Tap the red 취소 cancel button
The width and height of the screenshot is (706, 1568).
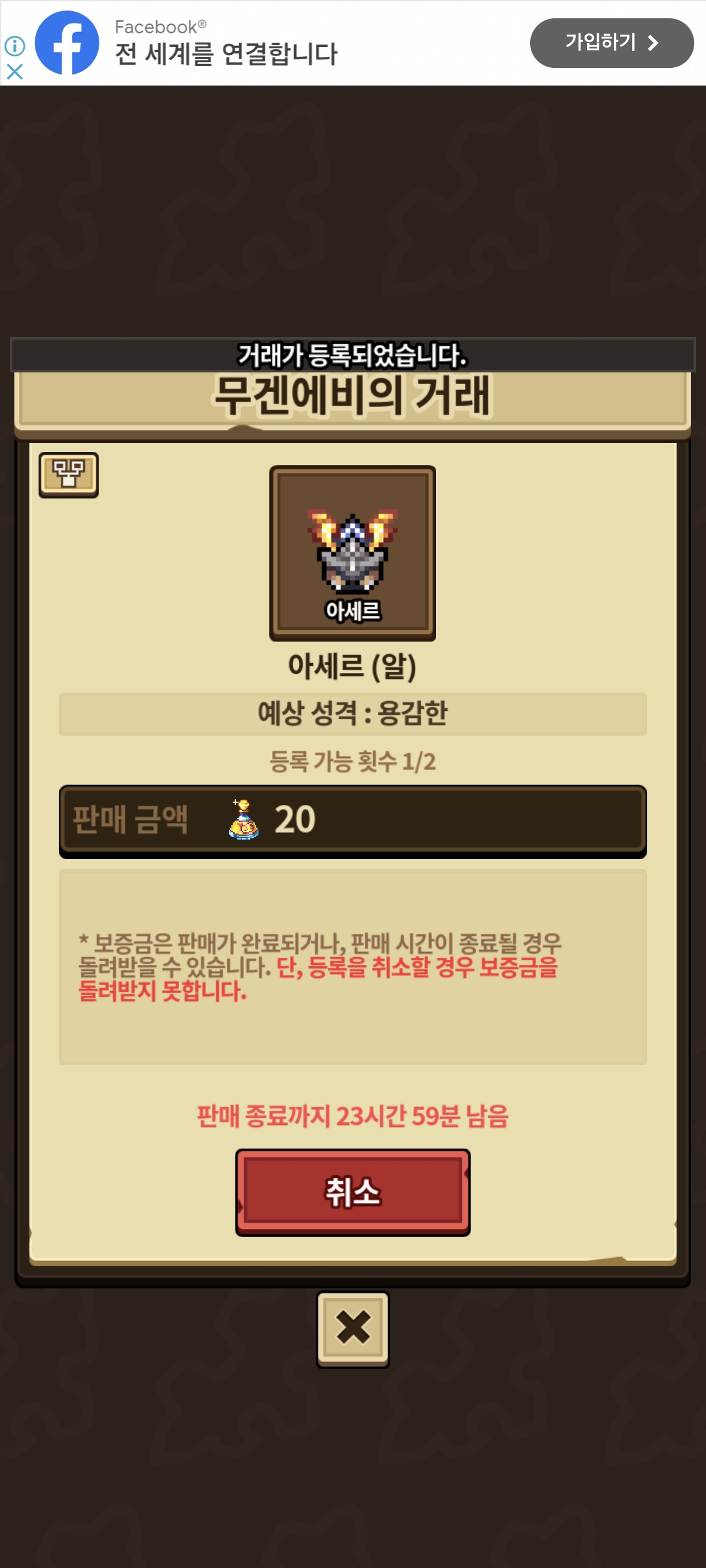pyautogui.click(x=352, y=1192)
